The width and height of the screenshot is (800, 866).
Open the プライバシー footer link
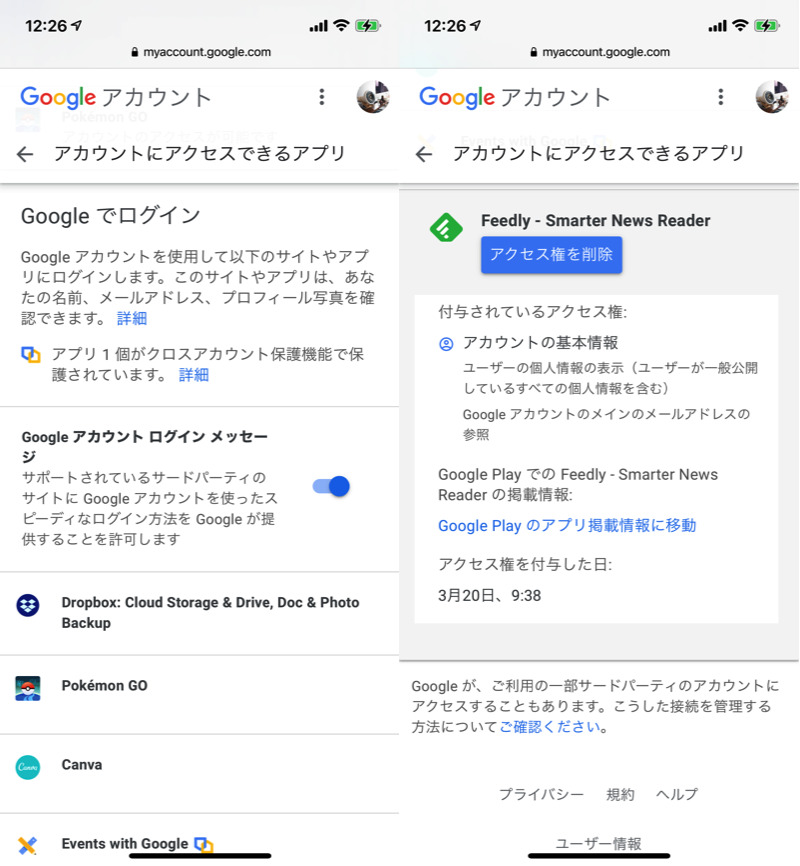coord(541,794)
